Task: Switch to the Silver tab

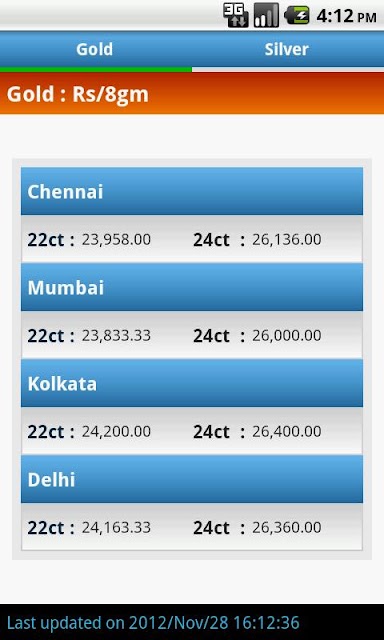Action: [x=288, y=49]
